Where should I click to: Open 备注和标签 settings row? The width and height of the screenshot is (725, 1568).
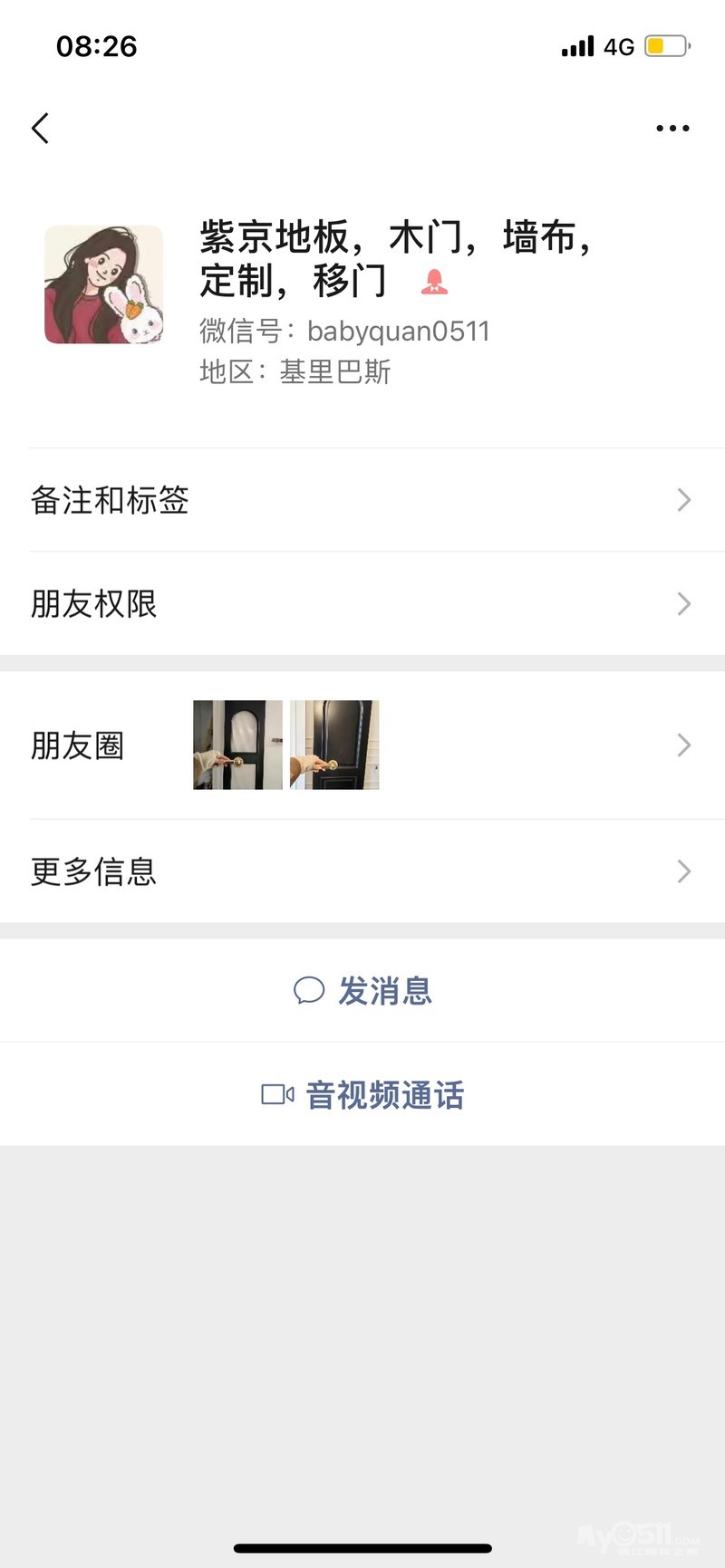pyautogui.click(x=362, y=500)
